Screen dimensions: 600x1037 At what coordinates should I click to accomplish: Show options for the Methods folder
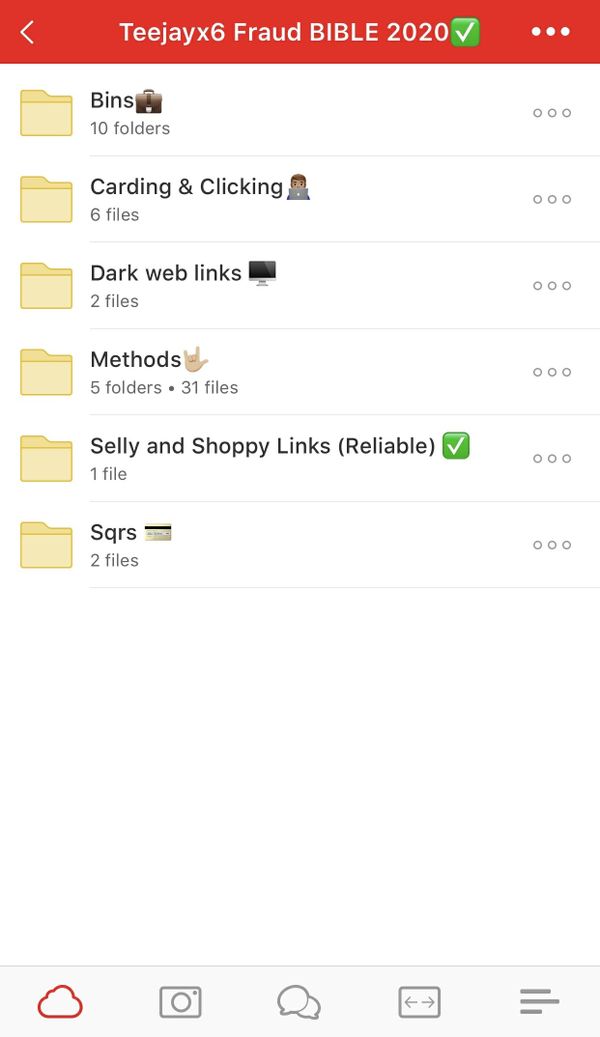tap(552, 372)
